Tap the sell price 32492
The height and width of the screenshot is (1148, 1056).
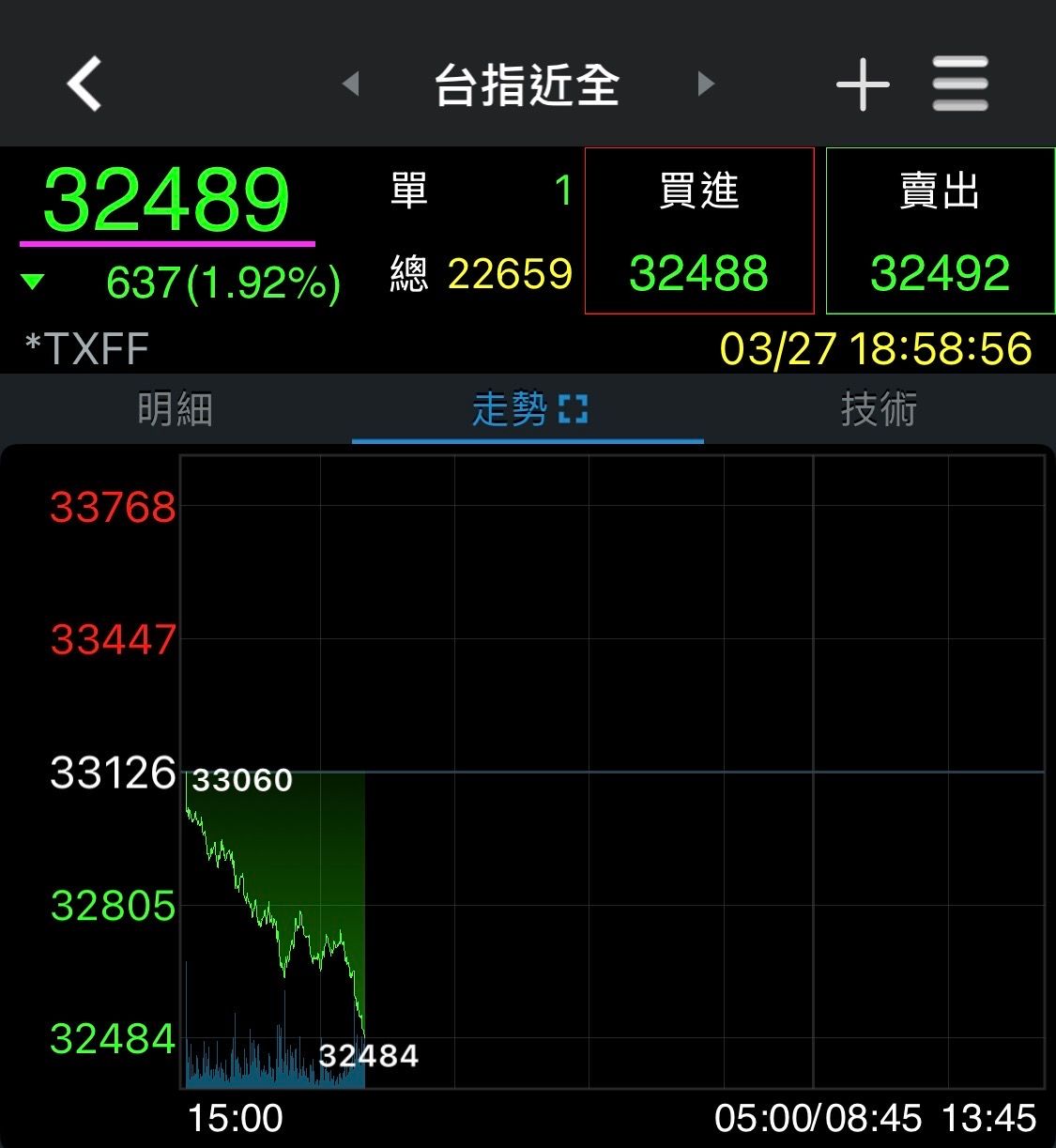(x=940, y=274)
